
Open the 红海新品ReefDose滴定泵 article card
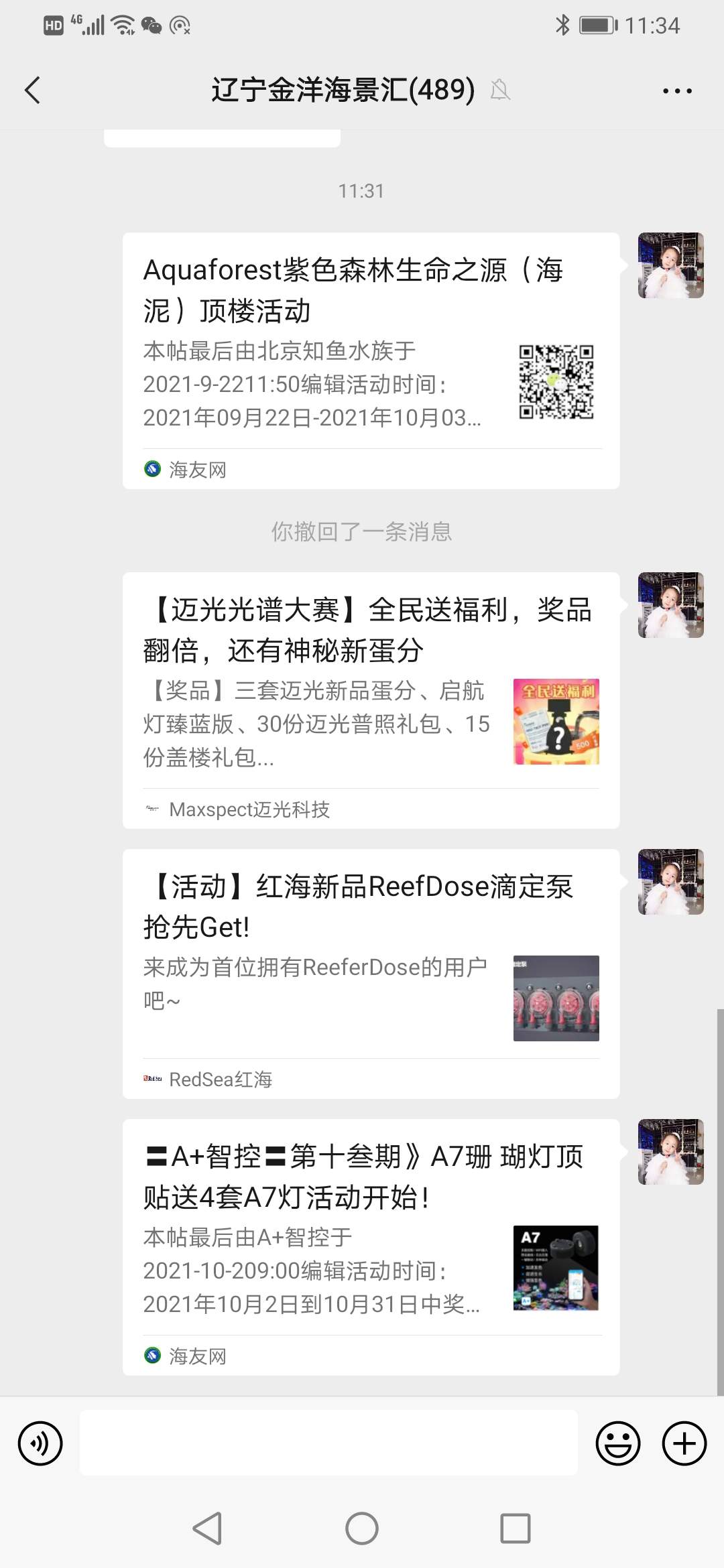[370, 973]
